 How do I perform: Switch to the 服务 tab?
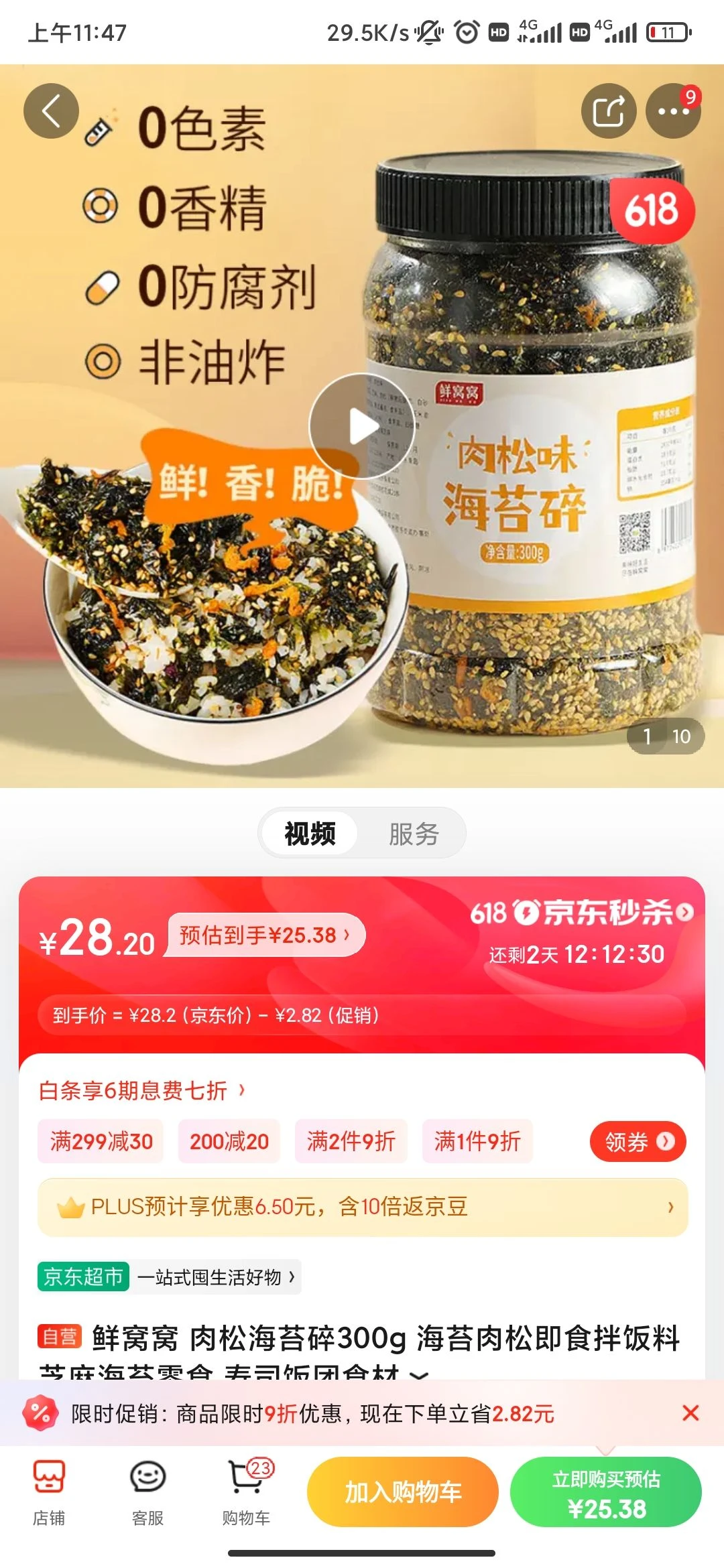414,834
